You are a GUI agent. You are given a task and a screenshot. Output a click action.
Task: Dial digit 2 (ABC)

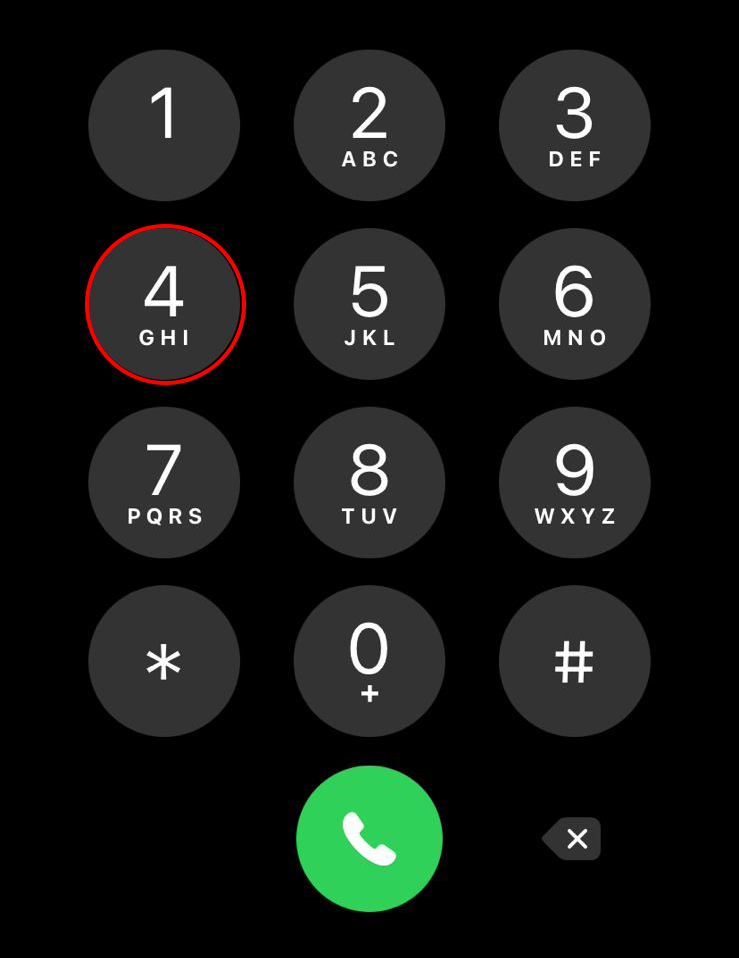[x=369, y=126]
